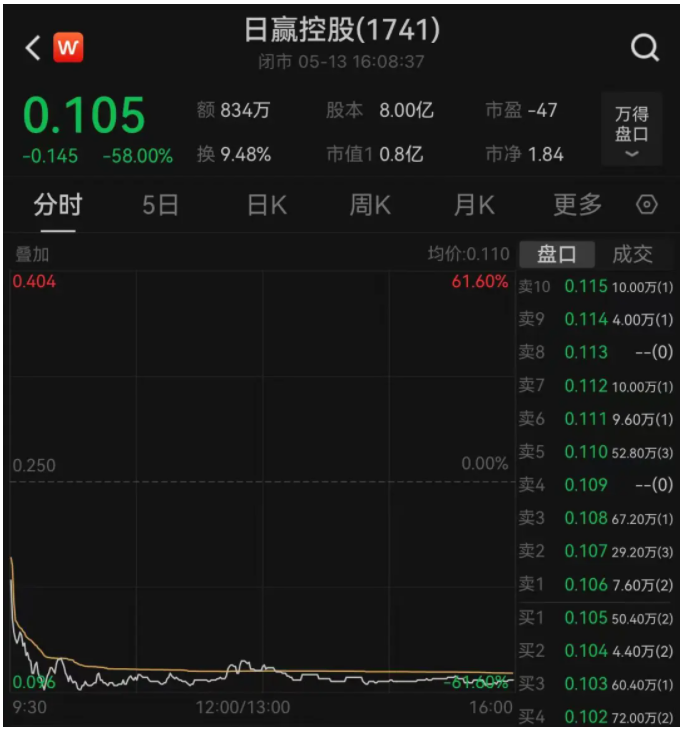Switch to the 周K chart tab
This screenshot has height=731, width=685.
tap(370, 206)
